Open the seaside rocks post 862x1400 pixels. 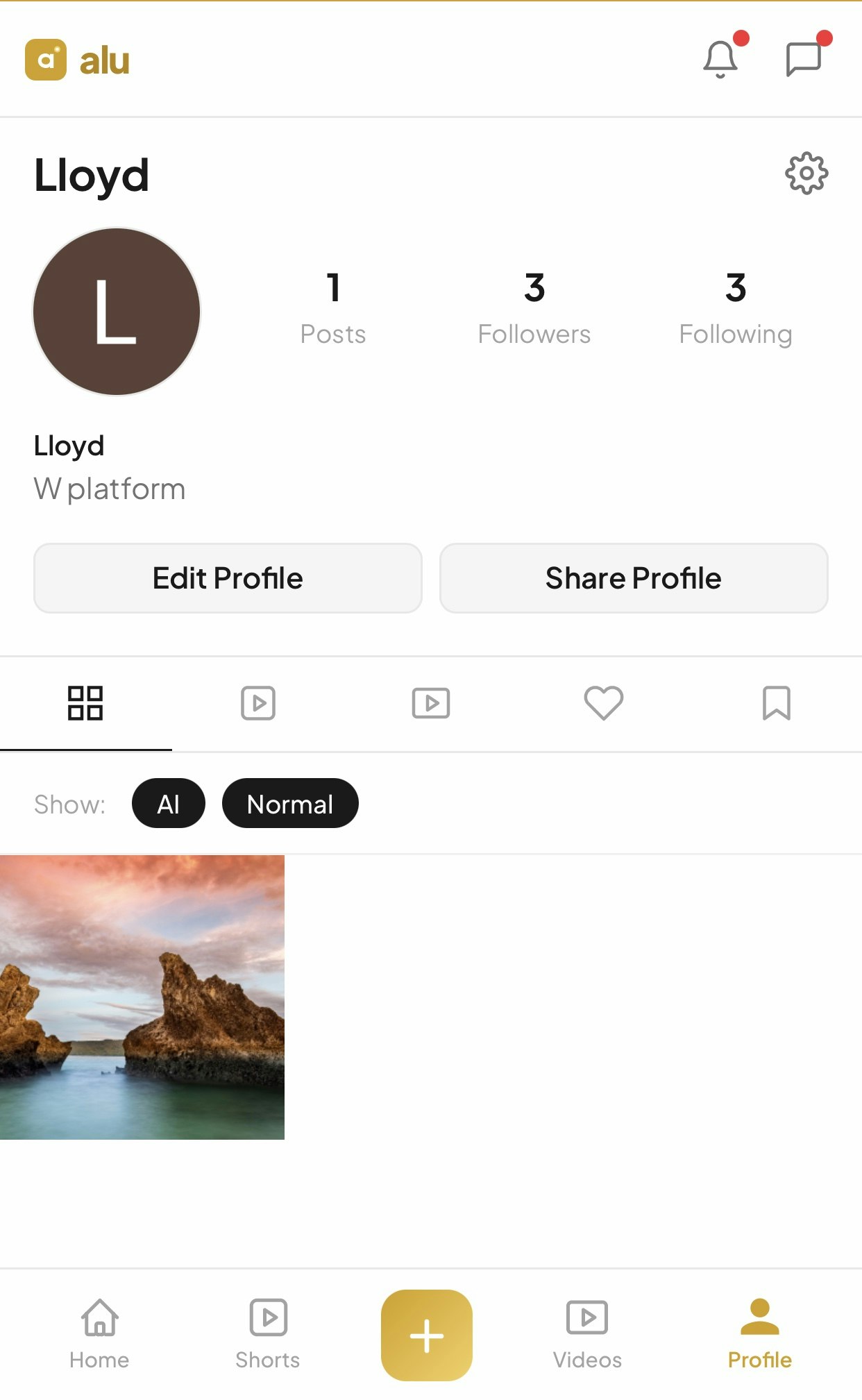tap(142, 997)
